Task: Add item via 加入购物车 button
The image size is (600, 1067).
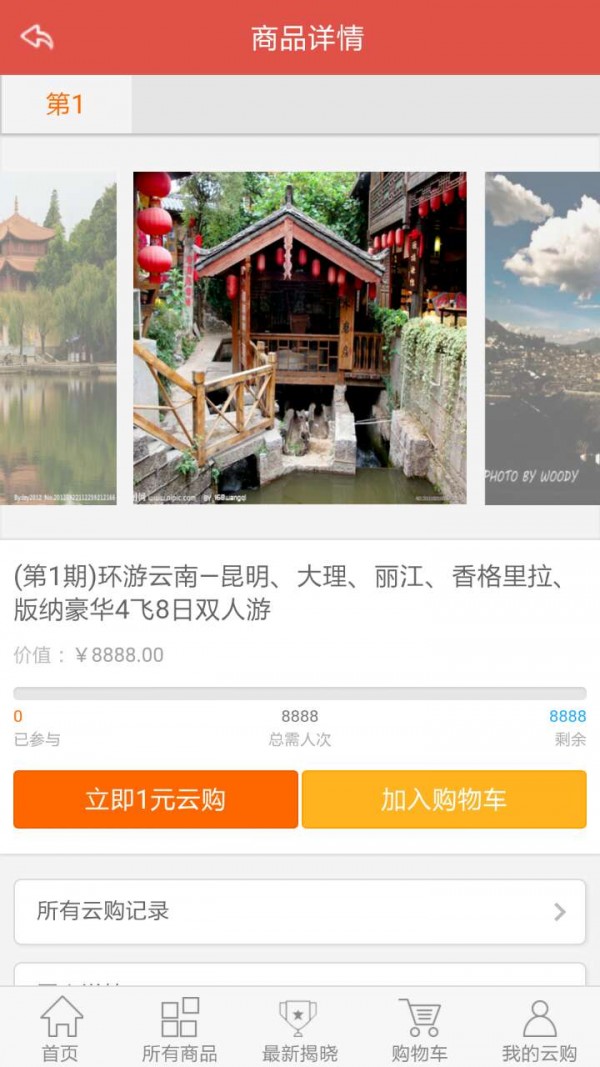Action: 444,799
